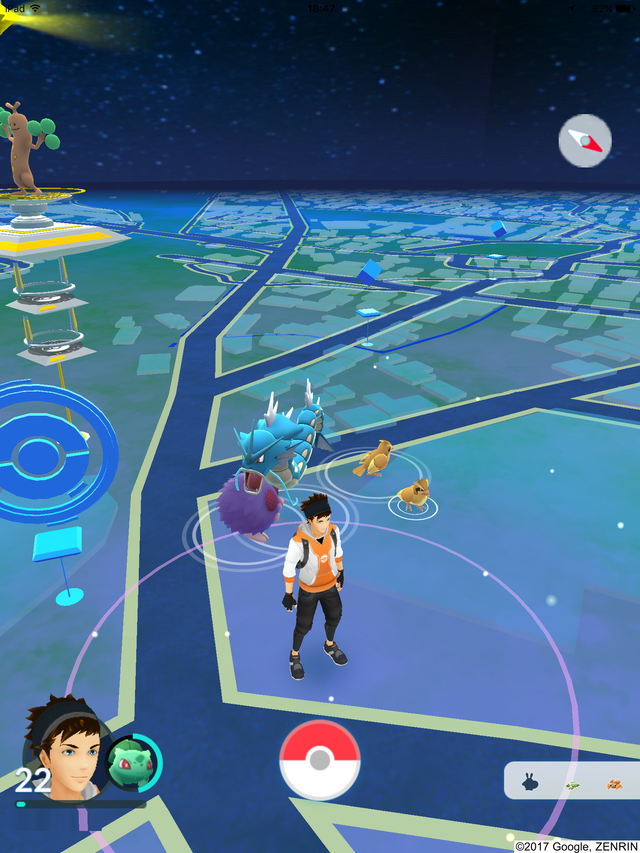Open the main menu Poké Ball button
The width and height of the screenshot is (640, 853).
(320, 760)
